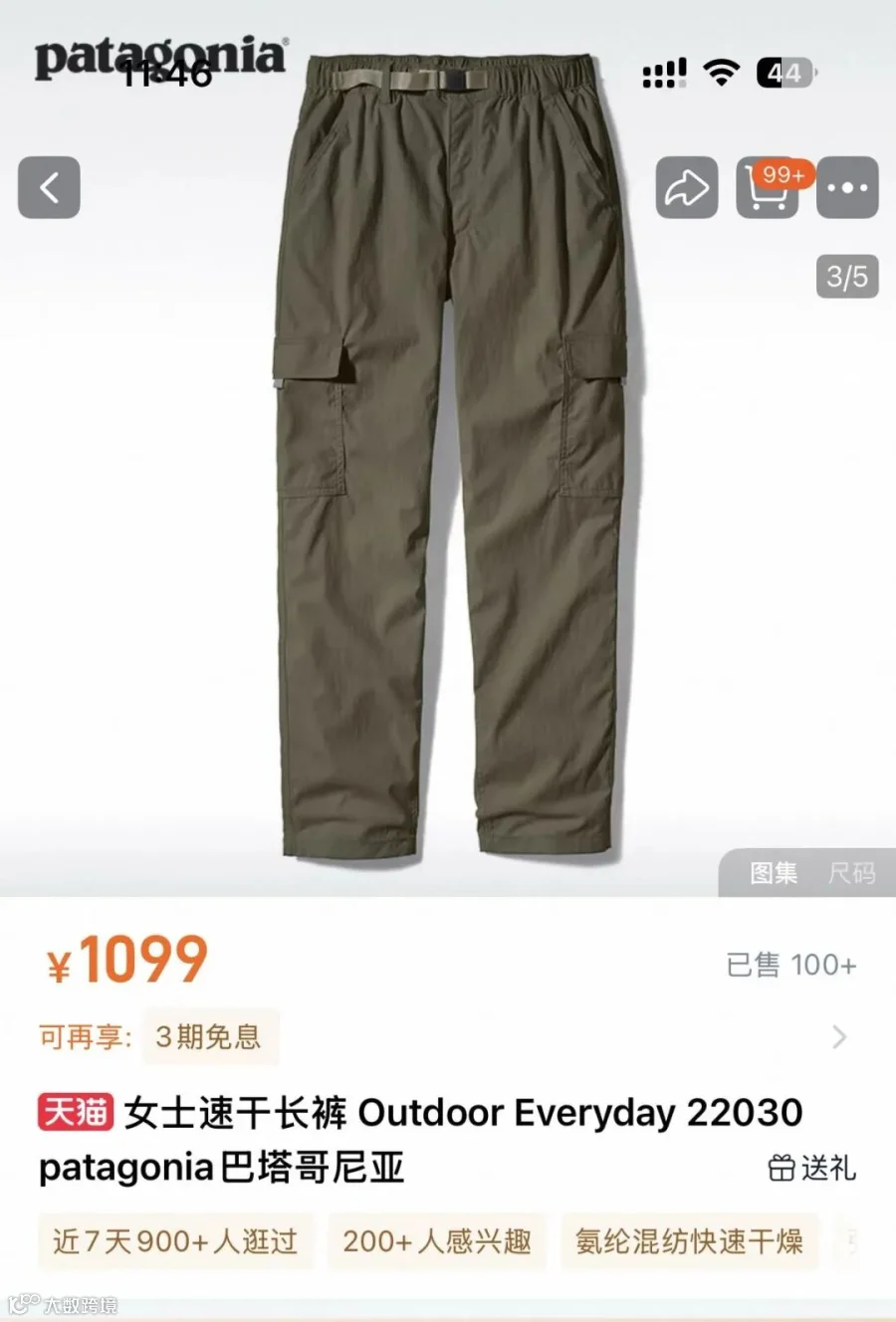The height and width of the screenshot is (1322, 896).
Task: Open the three-dot overflow menu
Action: click(847, 187)
